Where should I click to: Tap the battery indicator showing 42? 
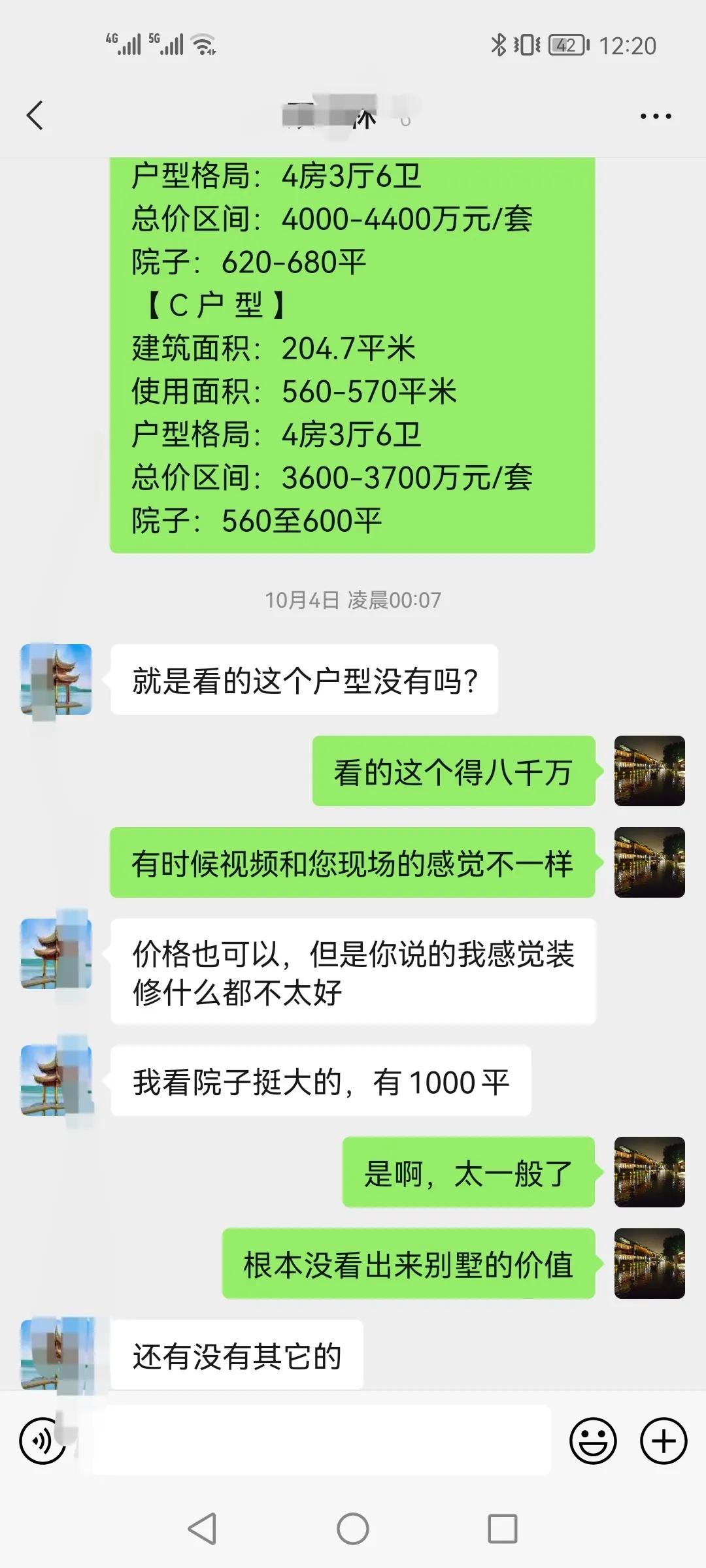(567, 44)
